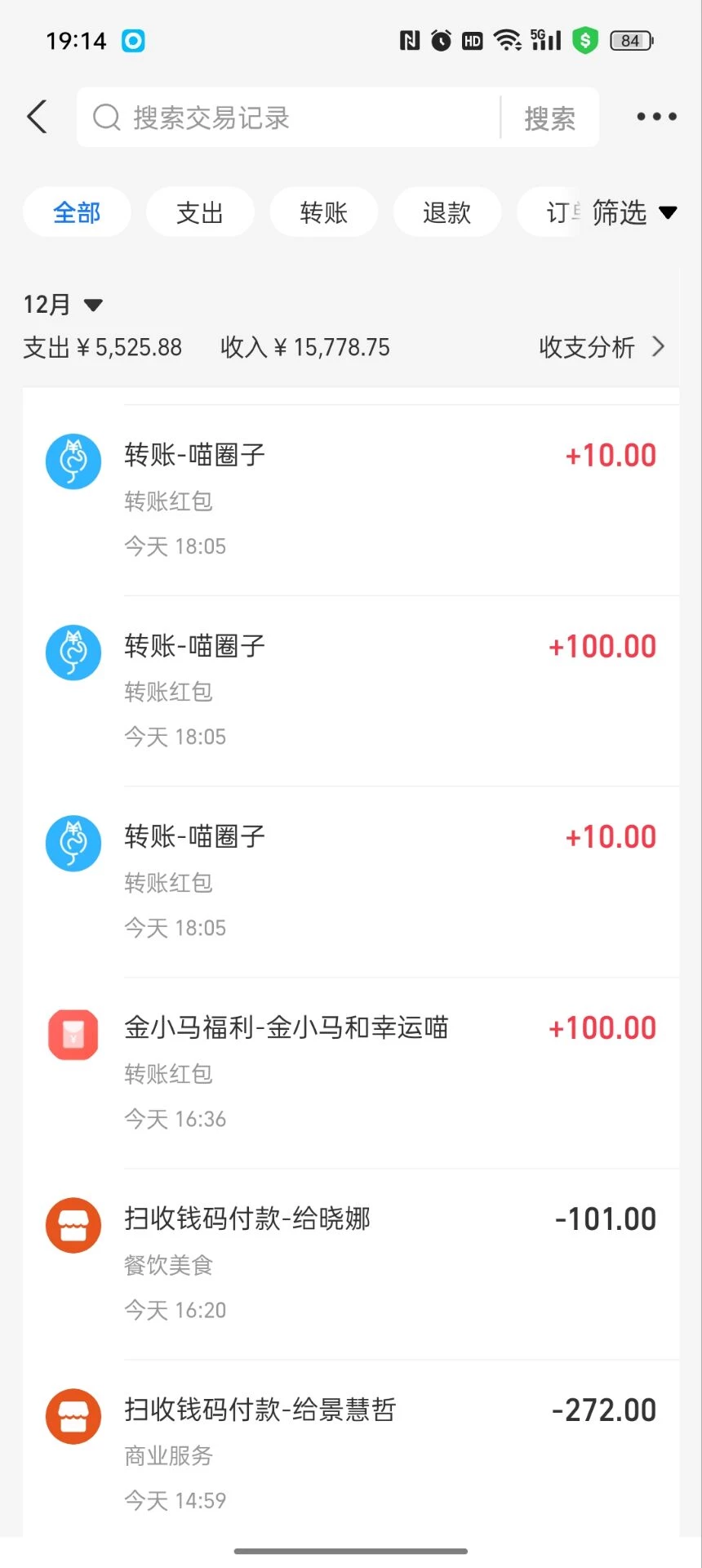Open 扫收钱码付款-给景慧哲 payment record

pos(351,1454)
